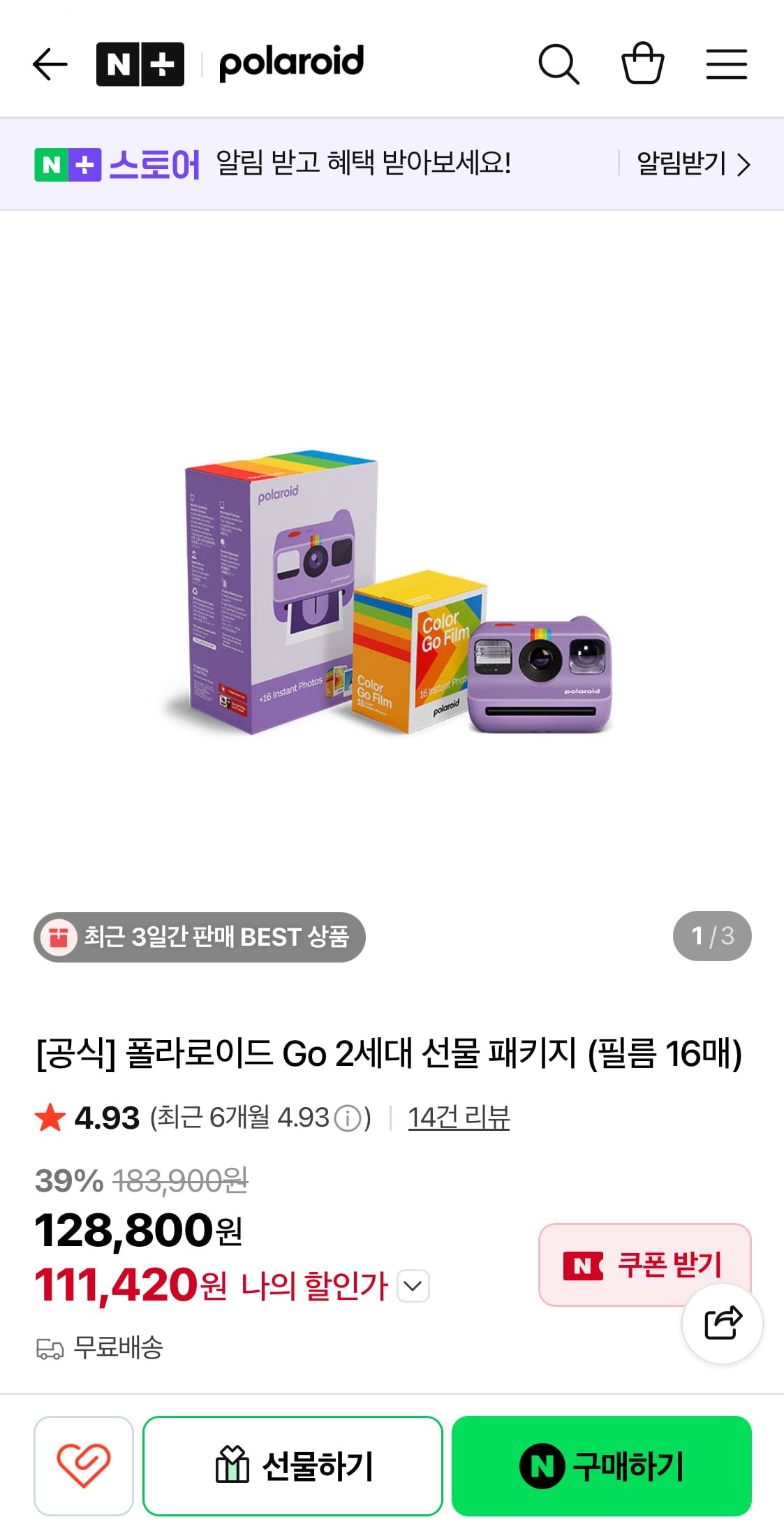
Task: Add product to wishlist with heart
Action: pos(84,1465)
